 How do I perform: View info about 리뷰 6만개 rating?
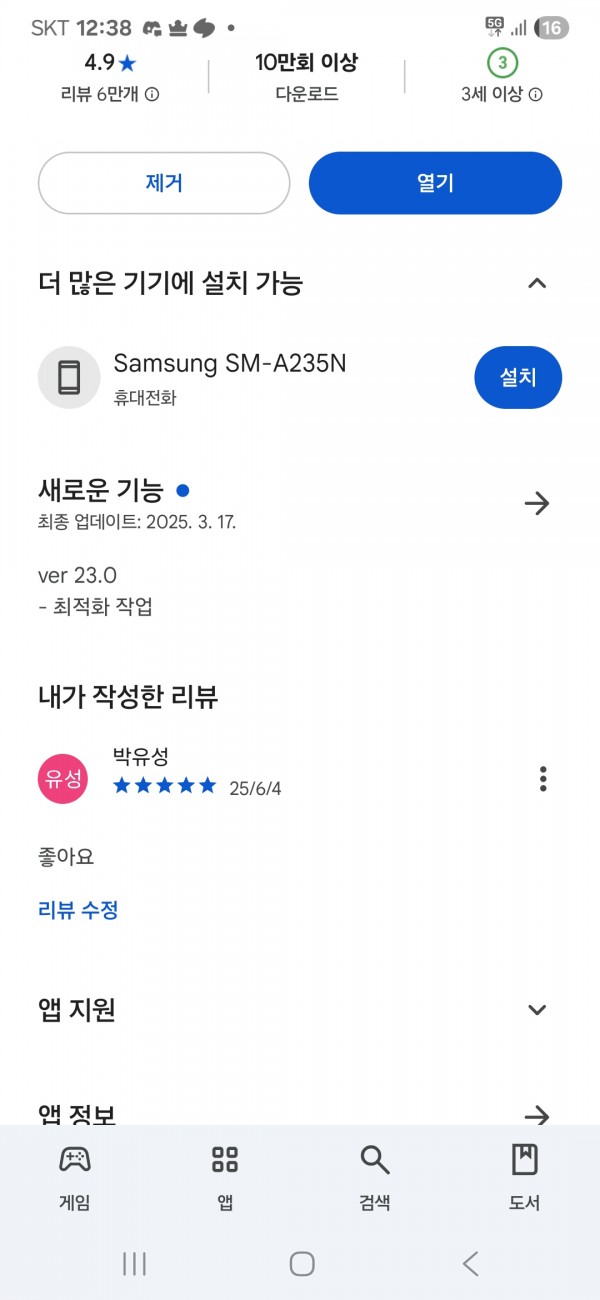(x=152, y=95)
